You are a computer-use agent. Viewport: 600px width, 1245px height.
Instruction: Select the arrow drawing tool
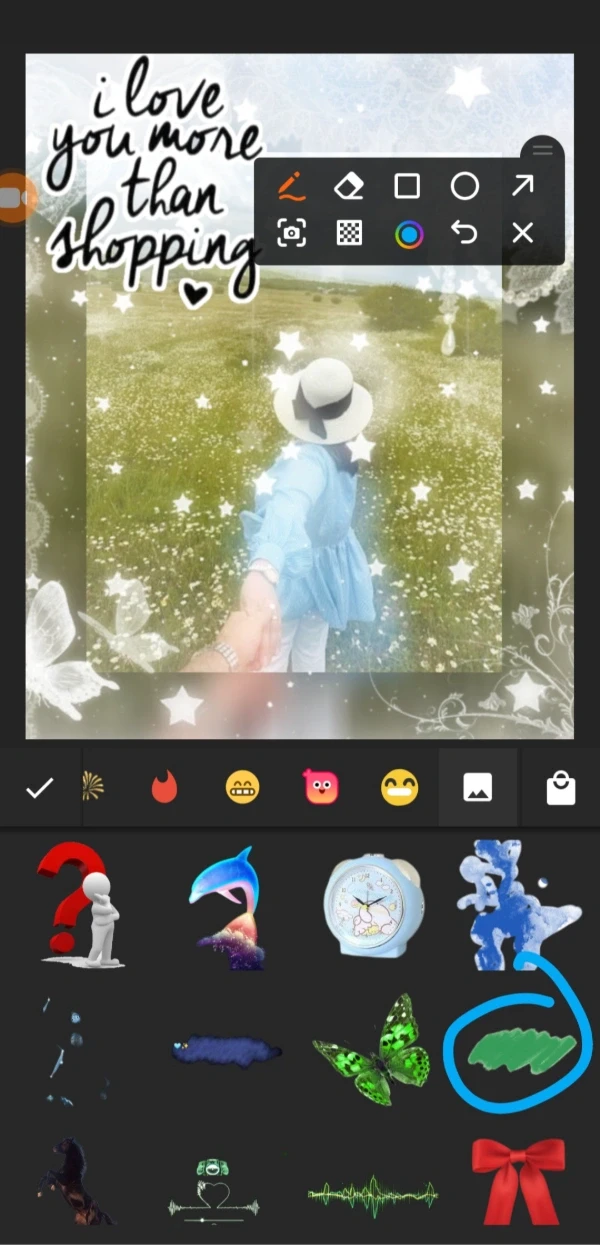coord(522,186)
